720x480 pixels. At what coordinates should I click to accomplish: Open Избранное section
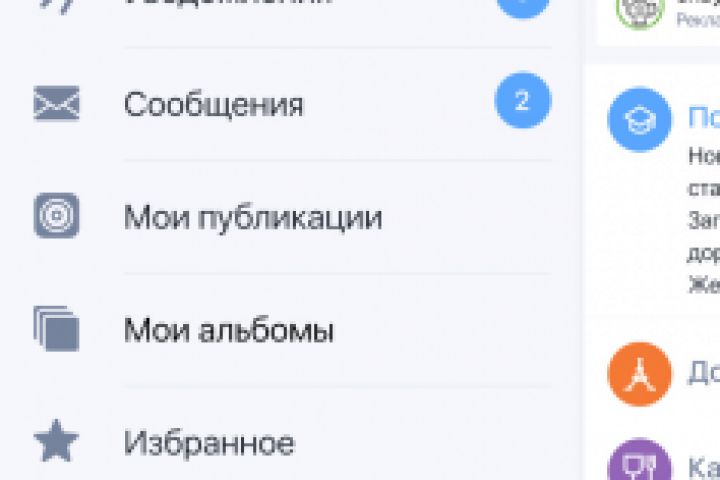208,442
